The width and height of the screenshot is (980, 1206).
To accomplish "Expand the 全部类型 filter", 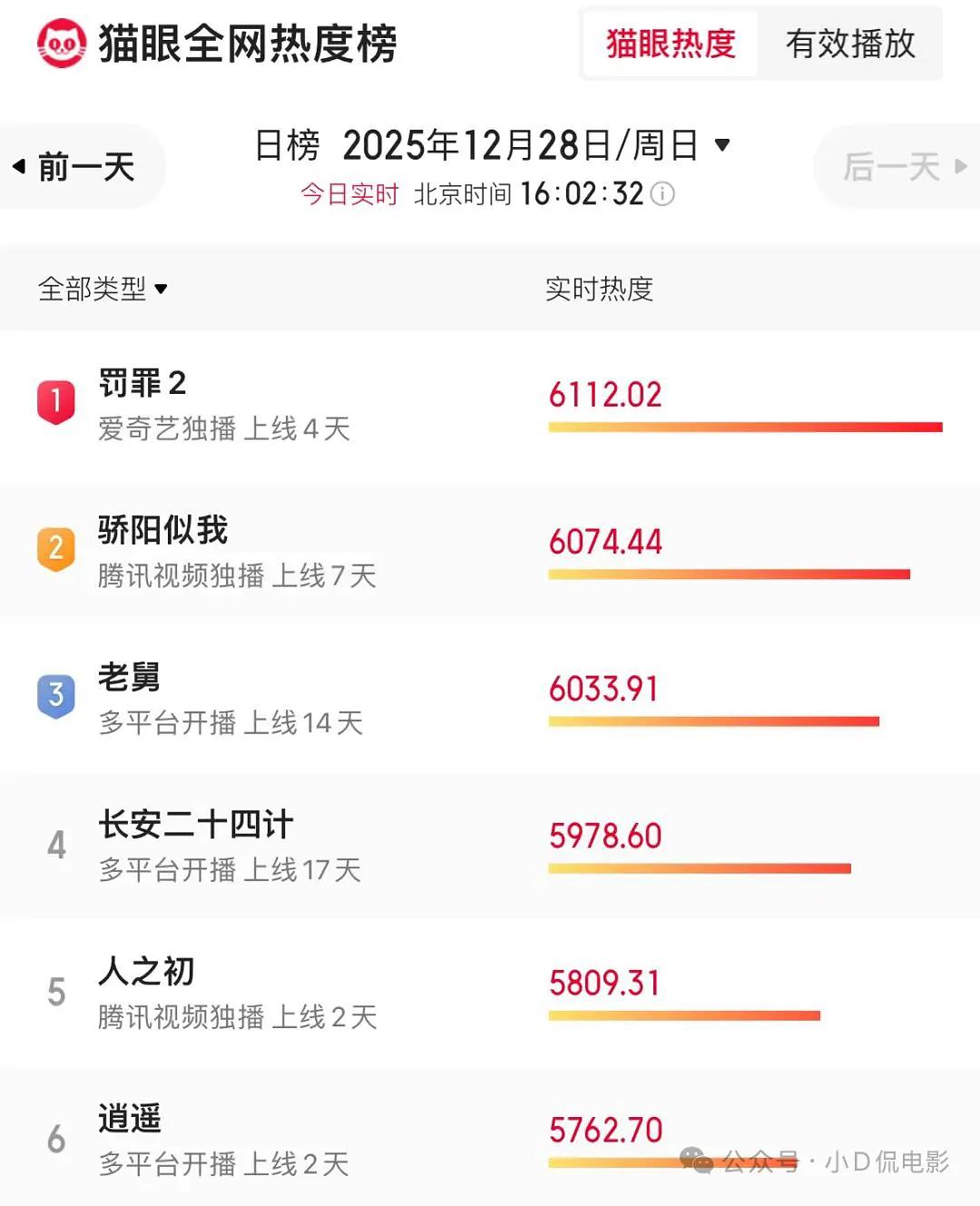I will pyautogui.click(x=103, y=289).
